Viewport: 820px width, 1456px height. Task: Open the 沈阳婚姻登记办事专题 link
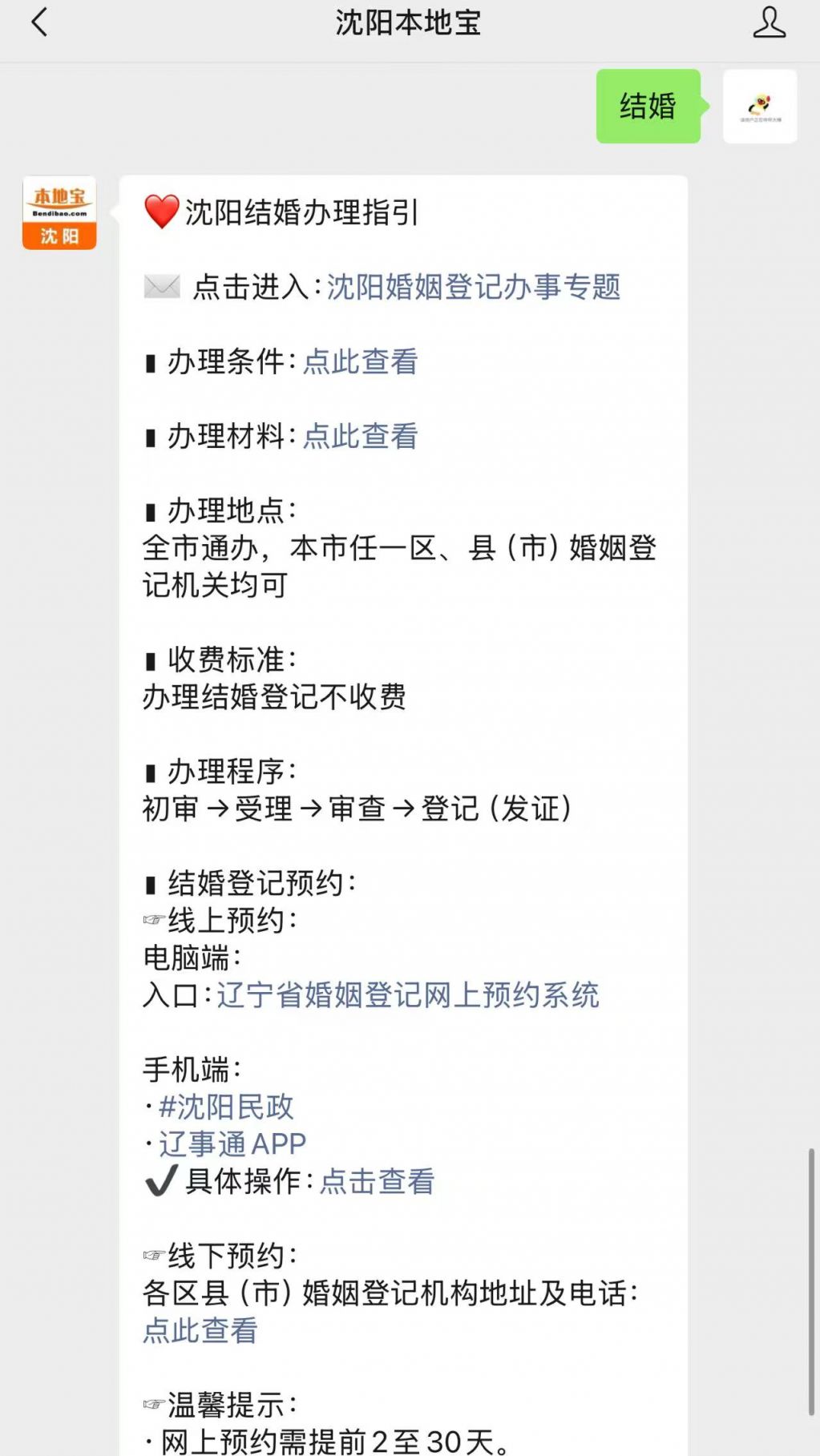tap(474, 287)
